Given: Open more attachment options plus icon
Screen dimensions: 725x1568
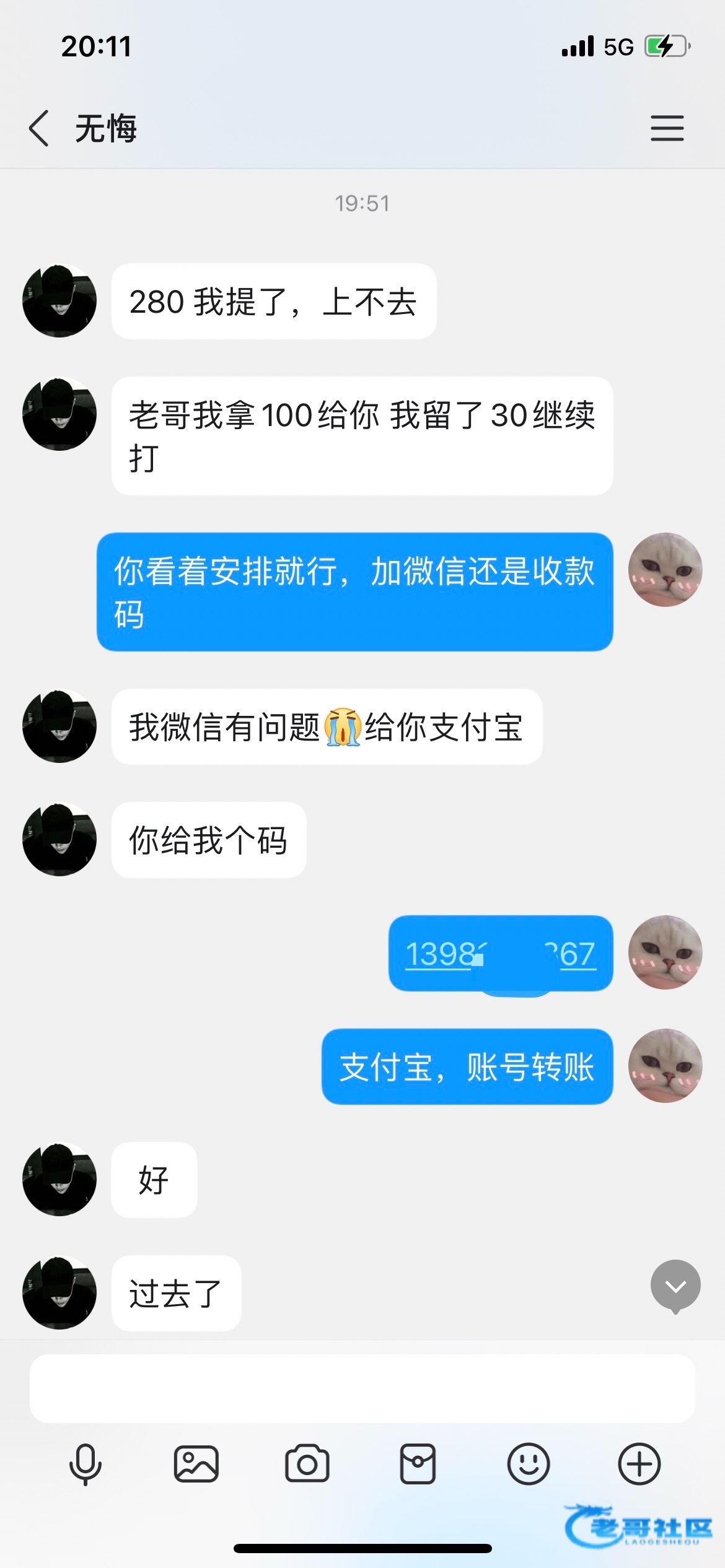Looking at the screenshot, I should (x=639, y=1464).
